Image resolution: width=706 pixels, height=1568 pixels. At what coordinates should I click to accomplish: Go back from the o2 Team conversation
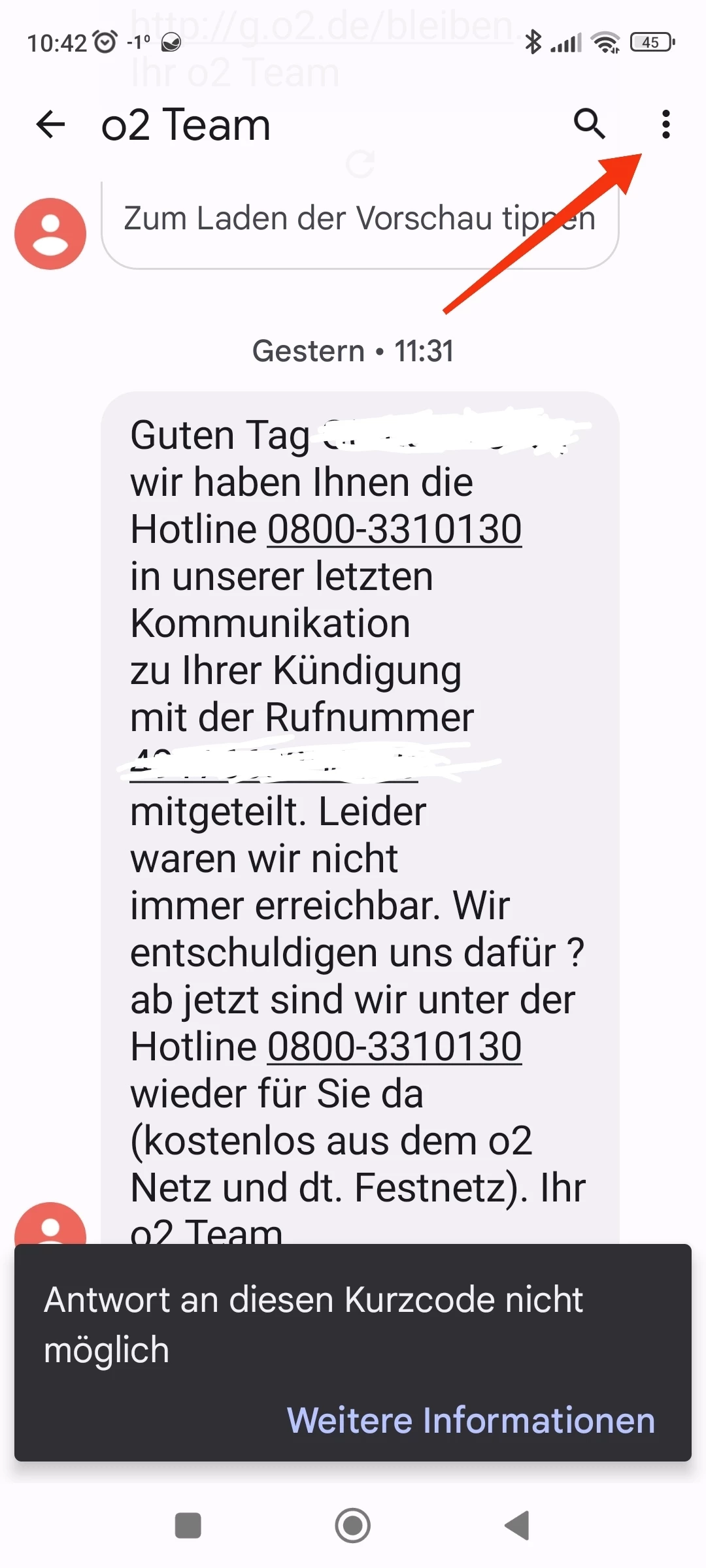[51, 124]
